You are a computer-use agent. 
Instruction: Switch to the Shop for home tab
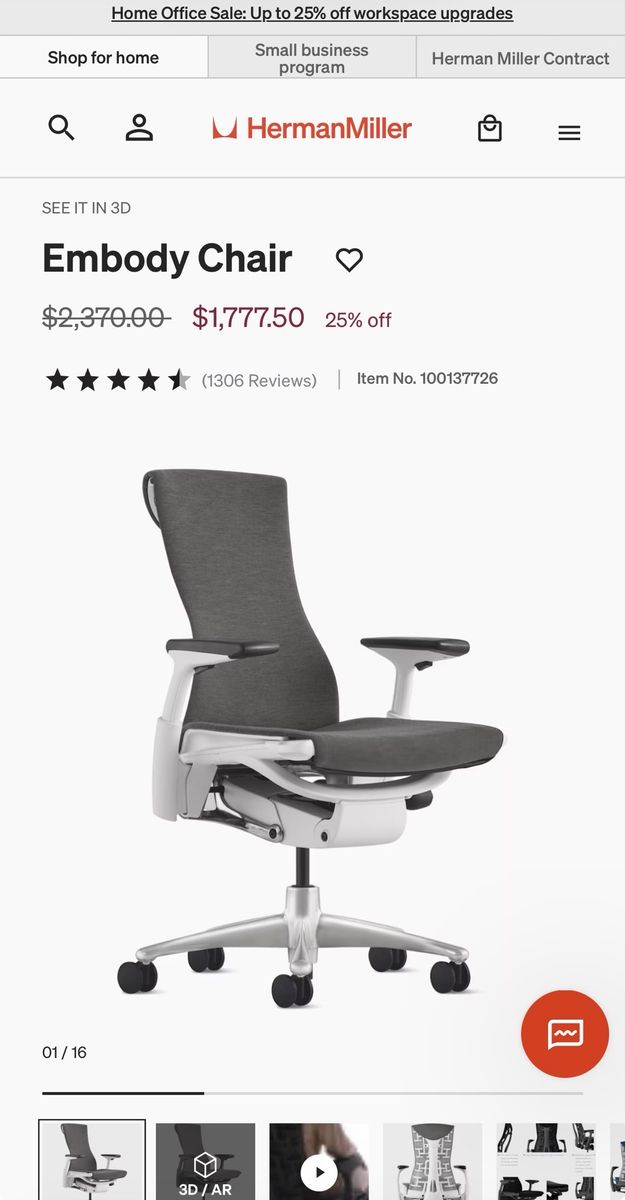(103, 58)
